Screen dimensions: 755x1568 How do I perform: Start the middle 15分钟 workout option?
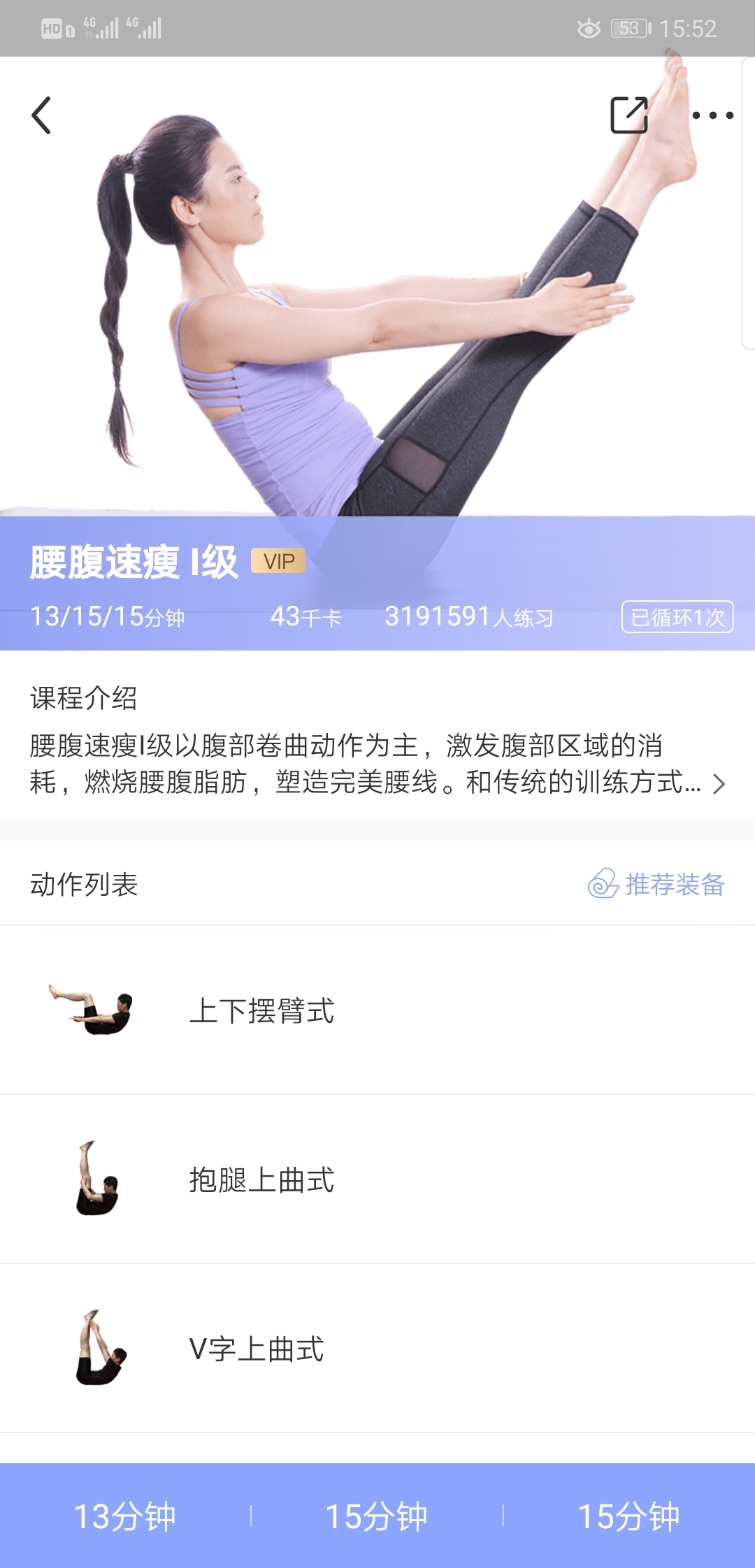point(377,1516)
